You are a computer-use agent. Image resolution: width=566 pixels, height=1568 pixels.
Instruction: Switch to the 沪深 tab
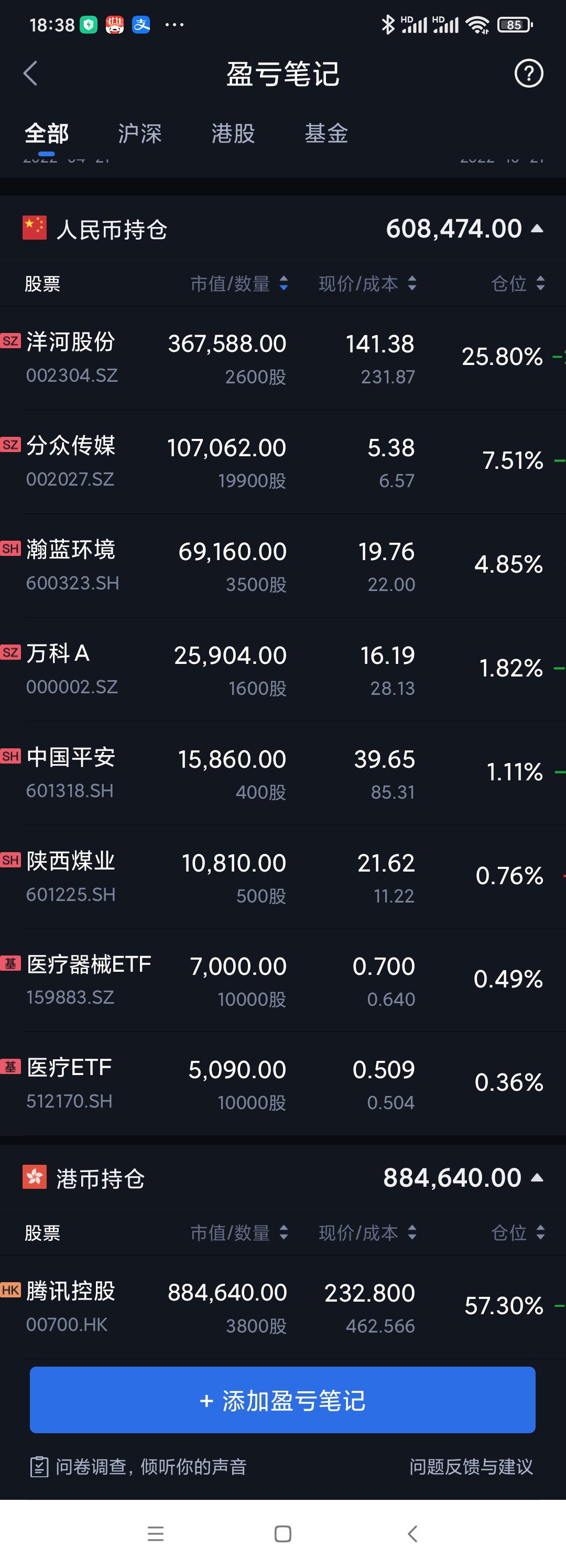pos(139,133)
